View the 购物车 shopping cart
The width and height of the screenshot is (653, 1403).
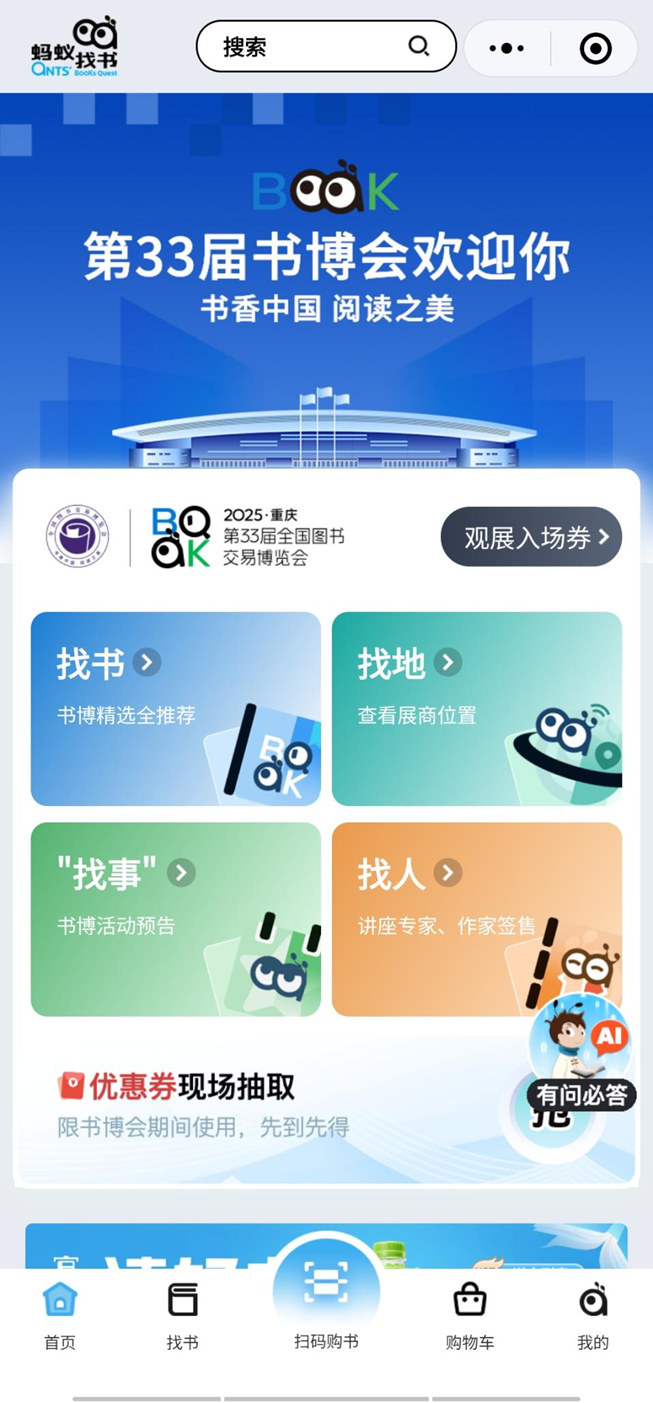[x=469, y=1314]
